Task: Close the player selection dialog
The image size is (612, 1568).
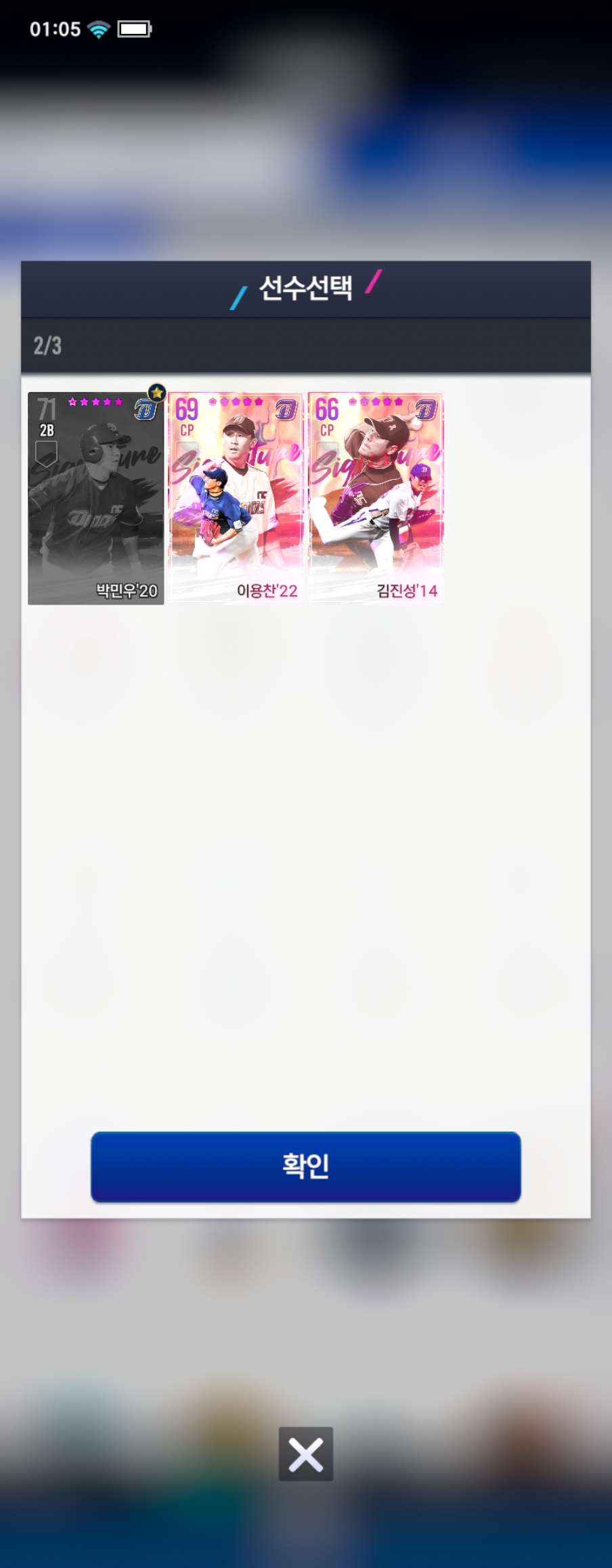Action: 305,1454
